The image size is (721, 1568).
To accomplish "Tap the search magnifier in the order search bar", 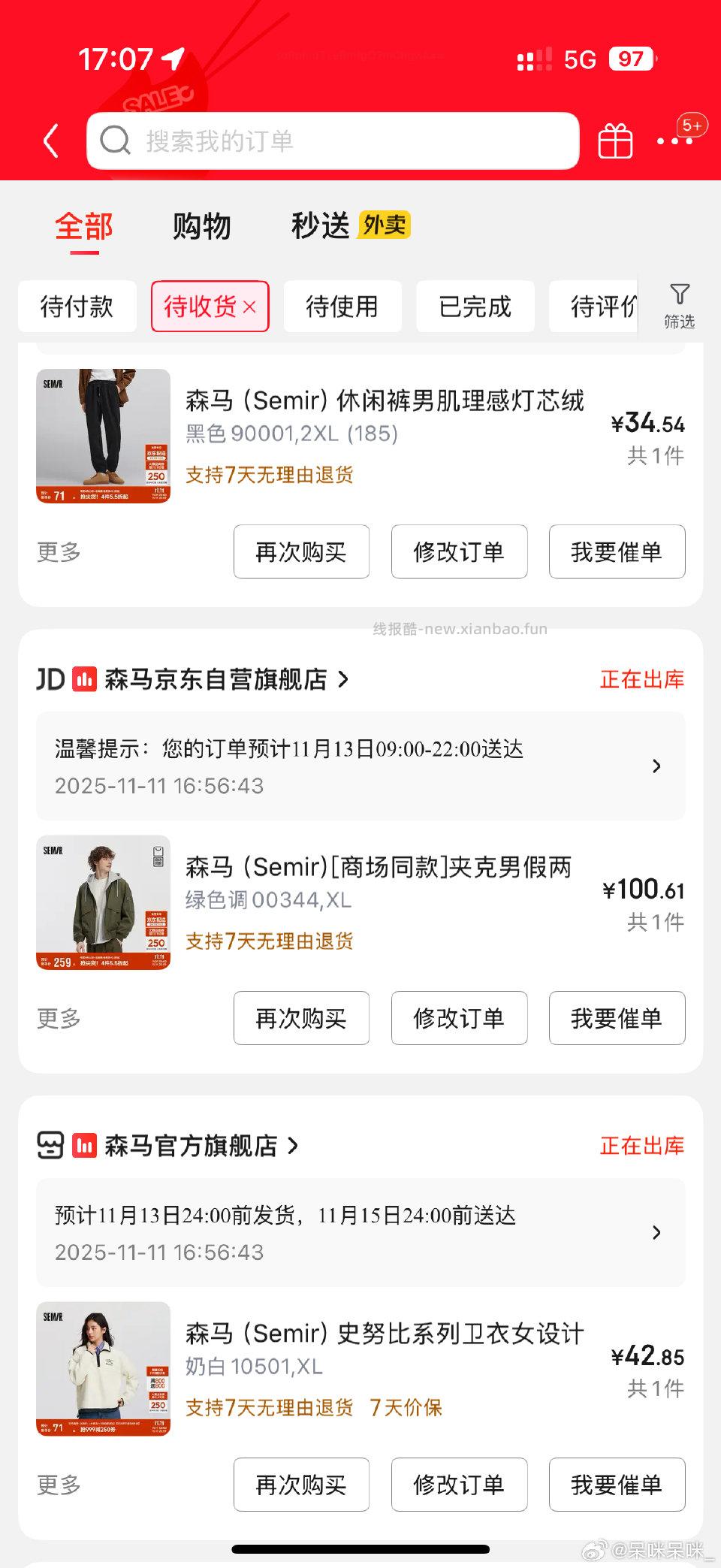I will click(x=114, y=140).
